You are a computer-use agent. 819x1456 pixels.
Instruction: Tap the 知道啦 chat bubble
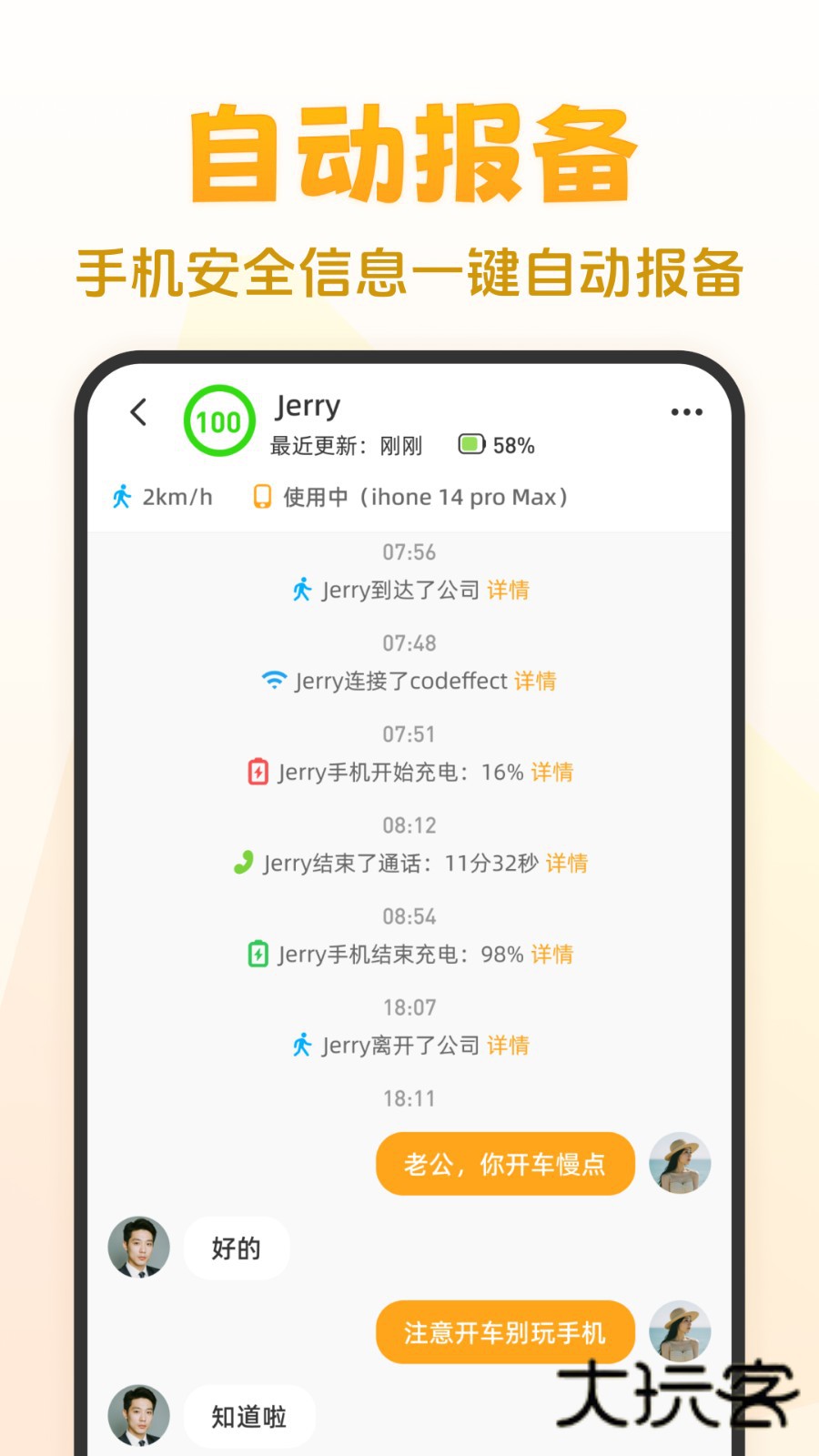(248, 1417)
